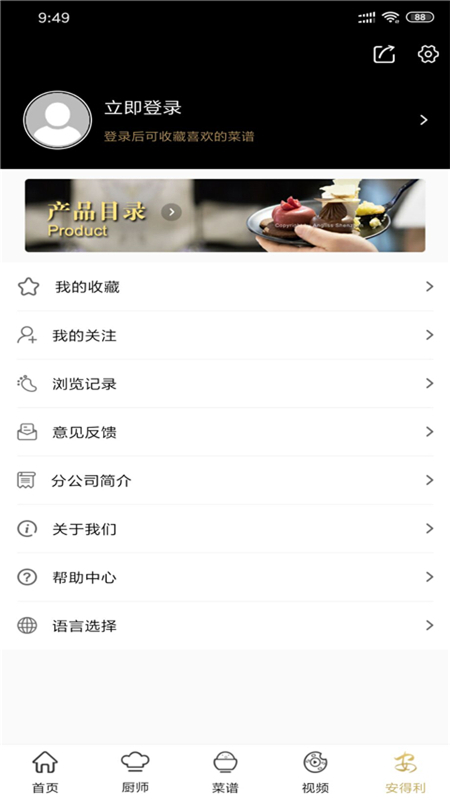
Task: Open 意见反馈 feedback
Action: point(225,432)
